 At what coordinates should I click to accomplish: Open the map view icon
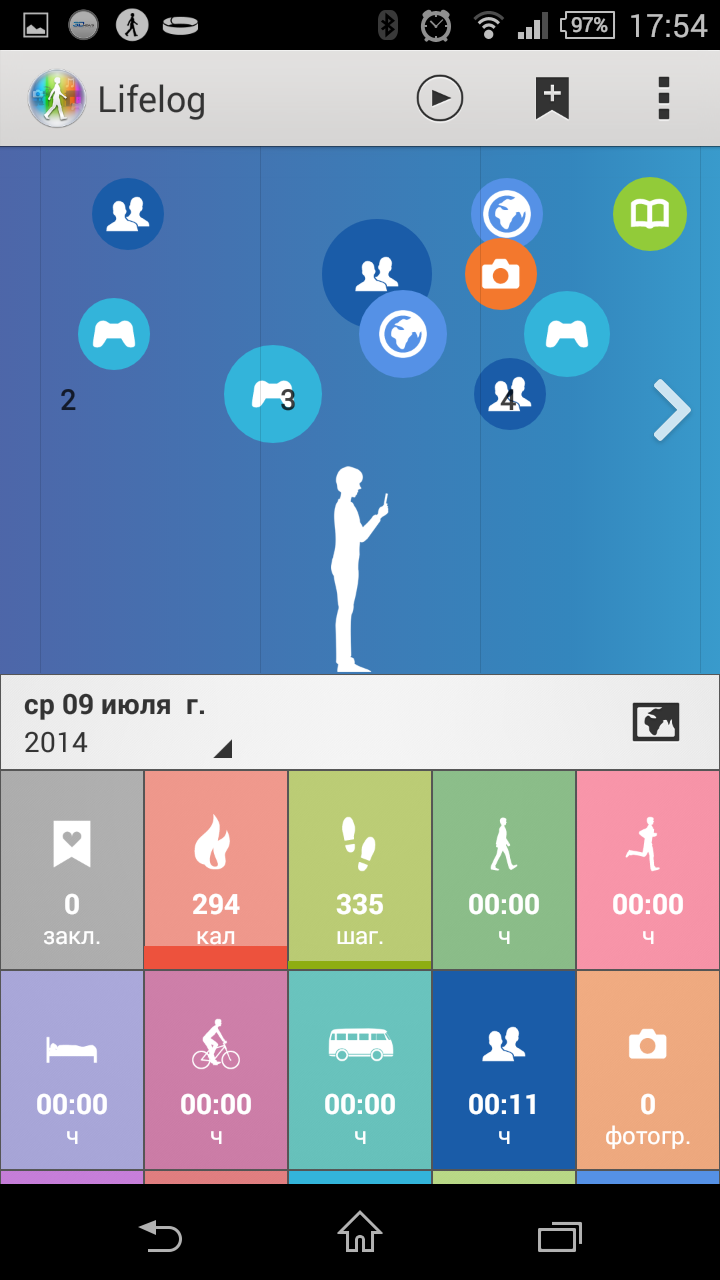(x=656, y=722)
